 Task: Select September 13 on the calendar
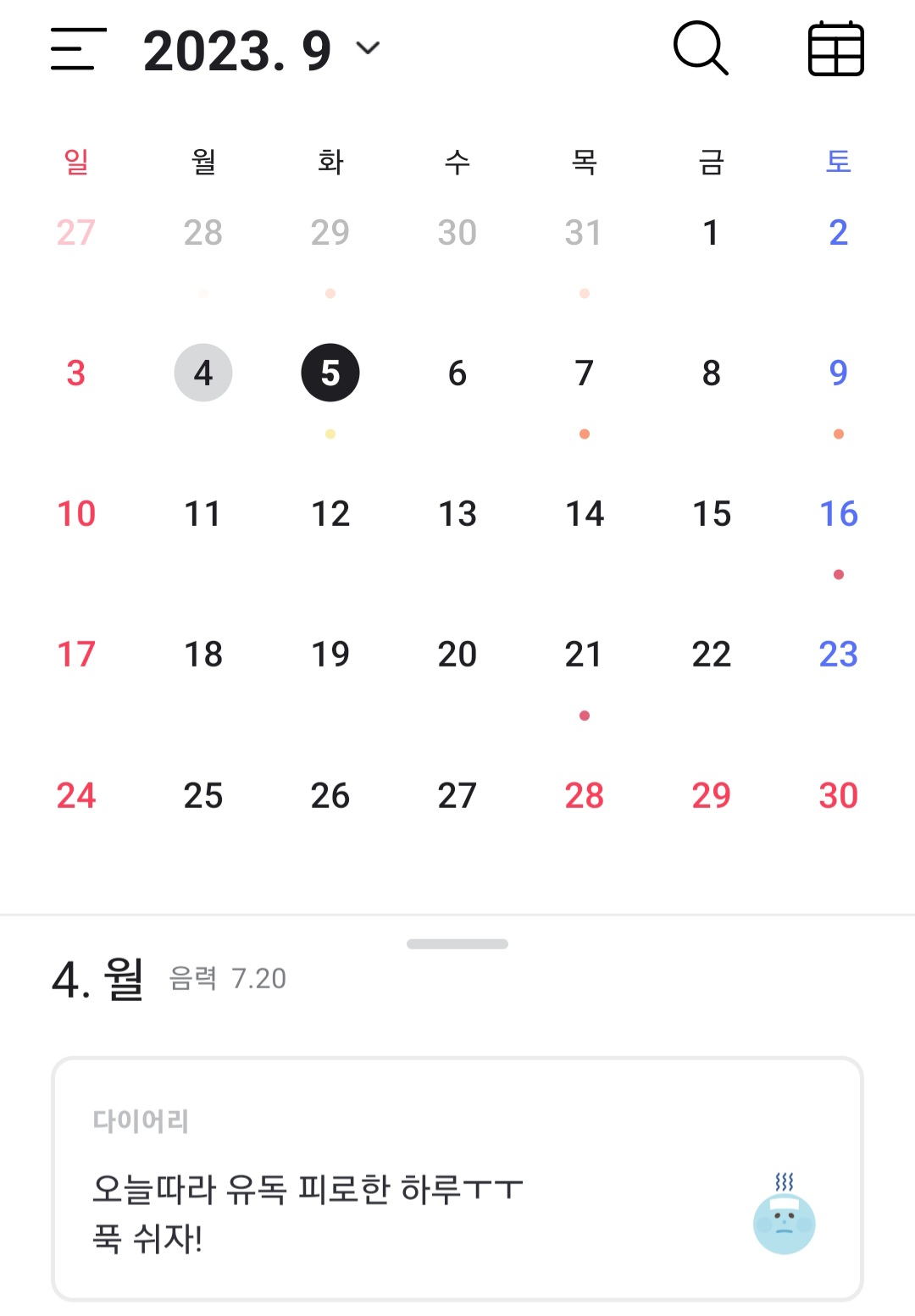click(457, 514)
